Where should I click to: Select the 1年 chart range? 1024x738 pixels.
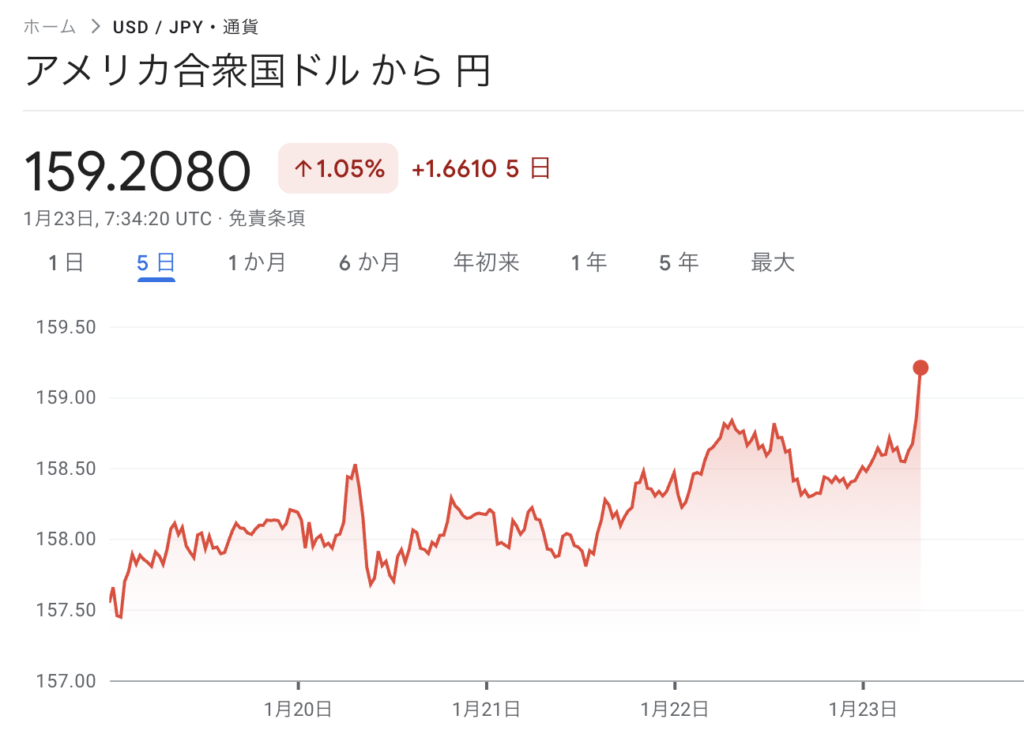tap(589, 263)
